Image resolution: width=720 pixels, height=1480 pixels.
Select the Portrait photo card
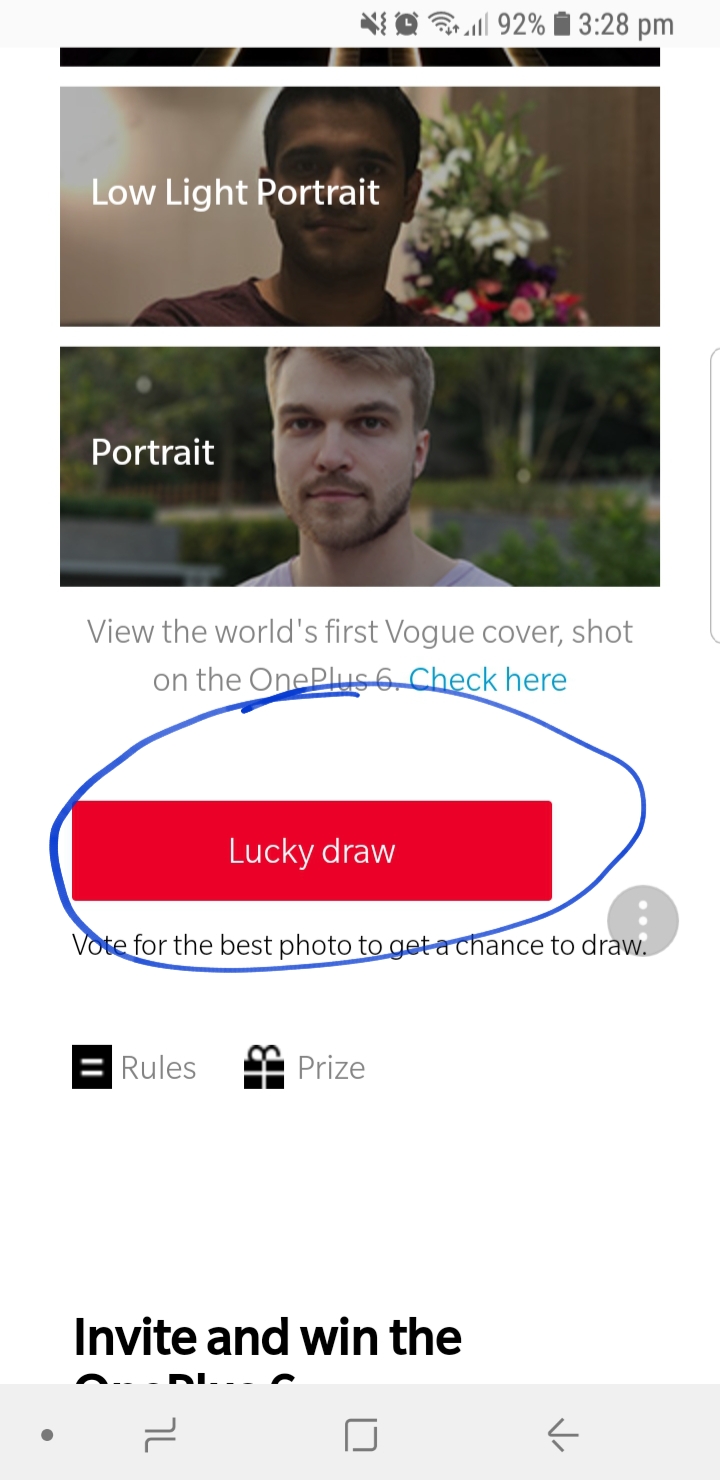click(360, 466)
